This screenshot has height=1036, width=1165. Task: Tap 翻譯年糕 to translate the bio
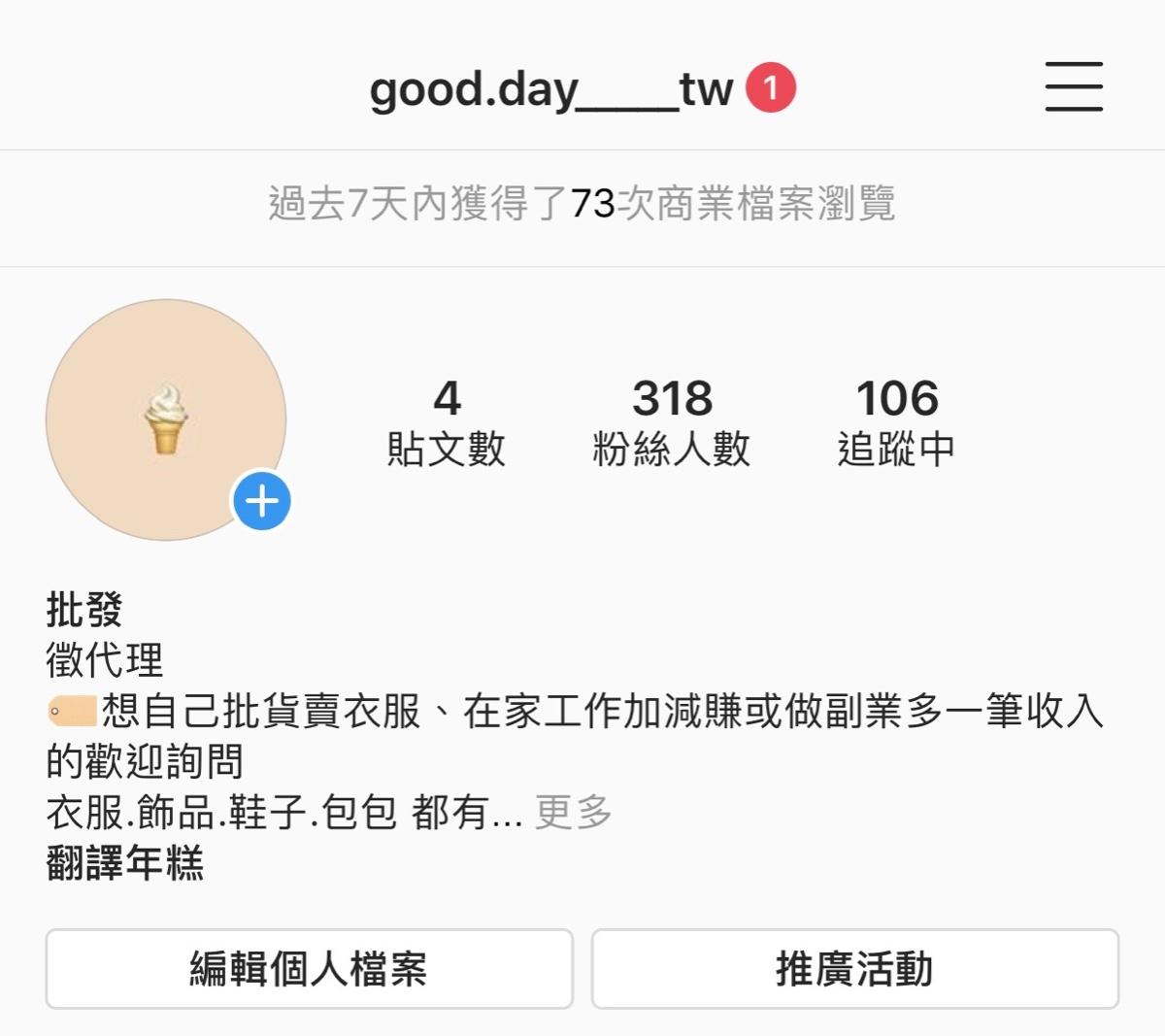(x=125, y=862)
